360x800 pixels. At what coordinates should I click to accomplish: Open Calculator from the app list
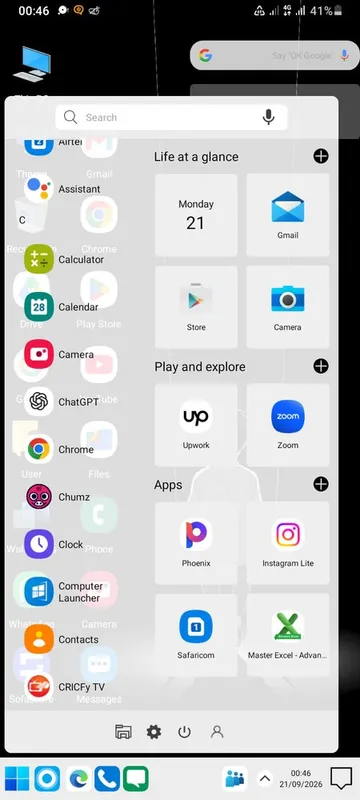click(64, 259)
